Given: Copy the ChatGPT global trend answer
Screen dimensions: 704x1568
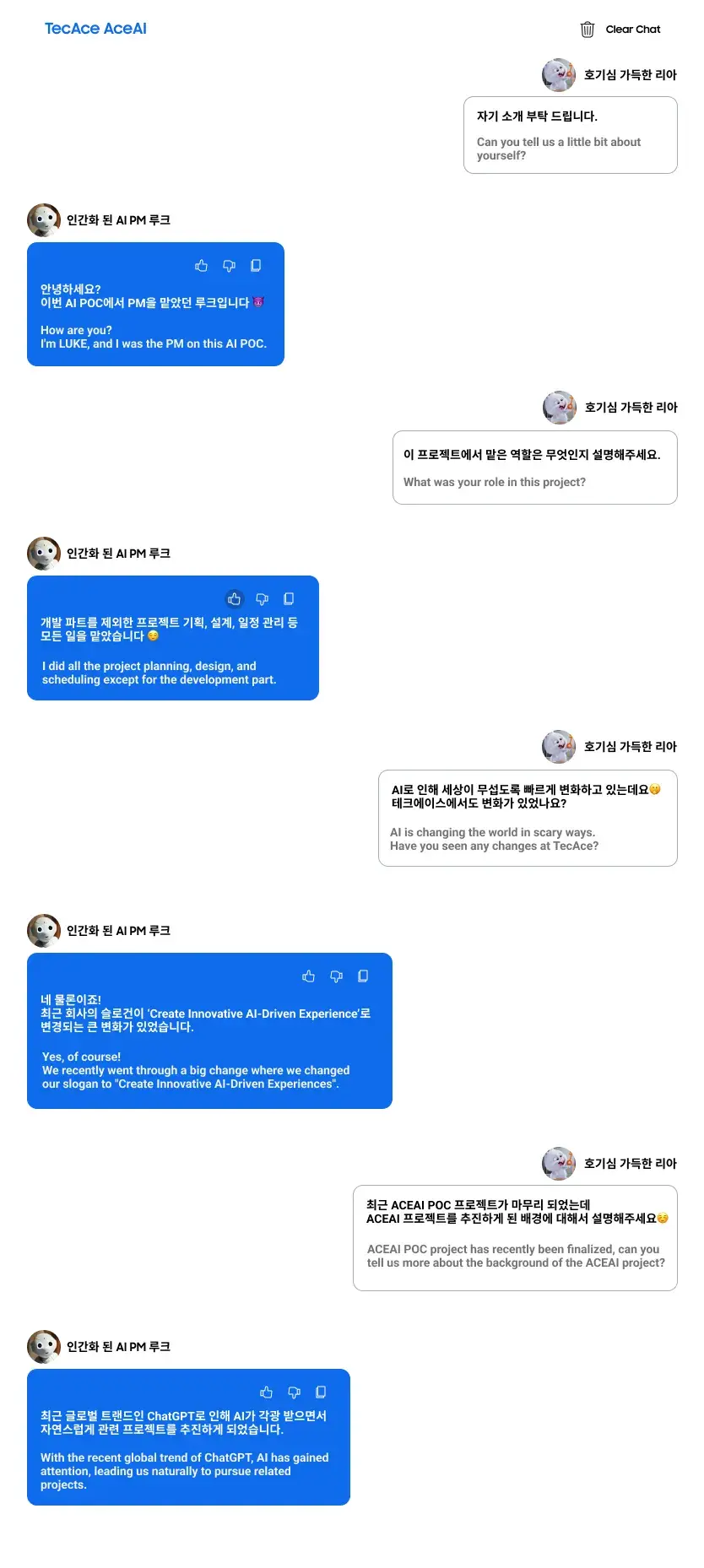Looking at the screenshot, I should [321, 1392].
